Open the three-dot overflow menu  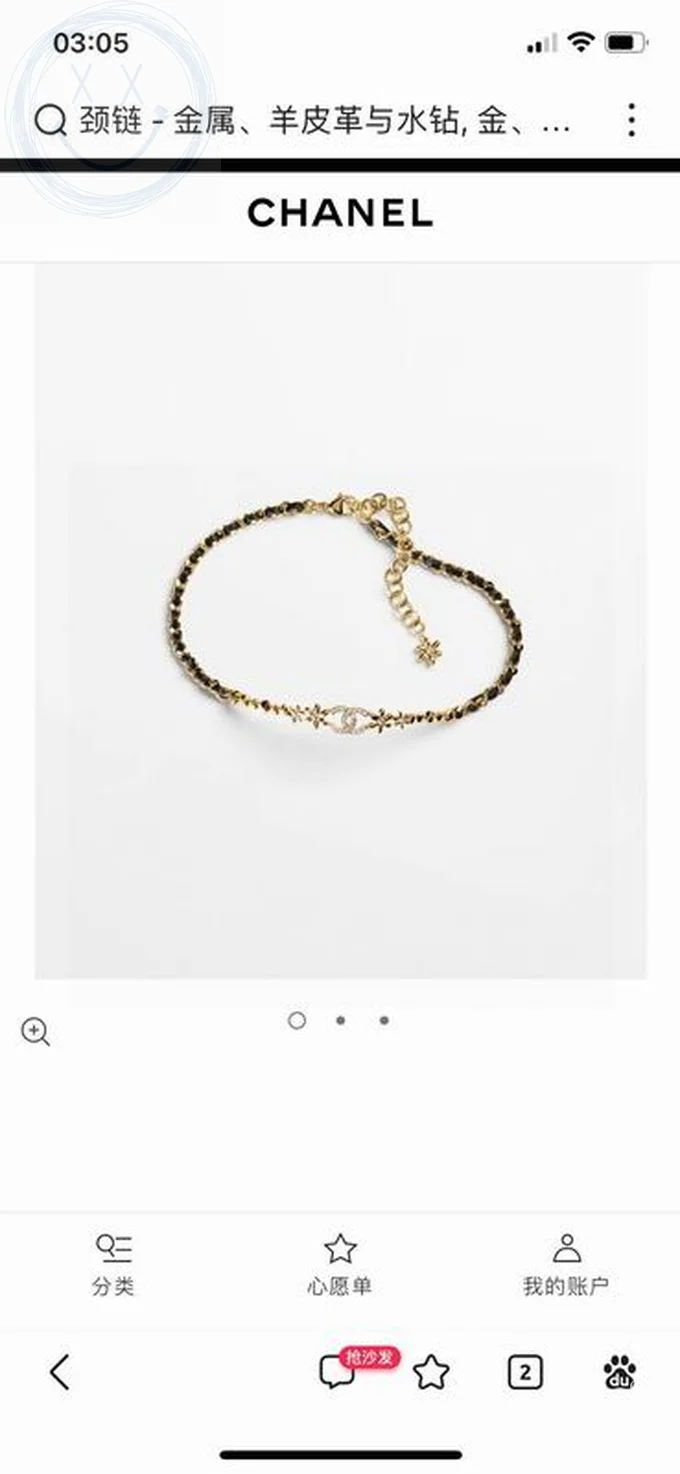click(632, 120)
